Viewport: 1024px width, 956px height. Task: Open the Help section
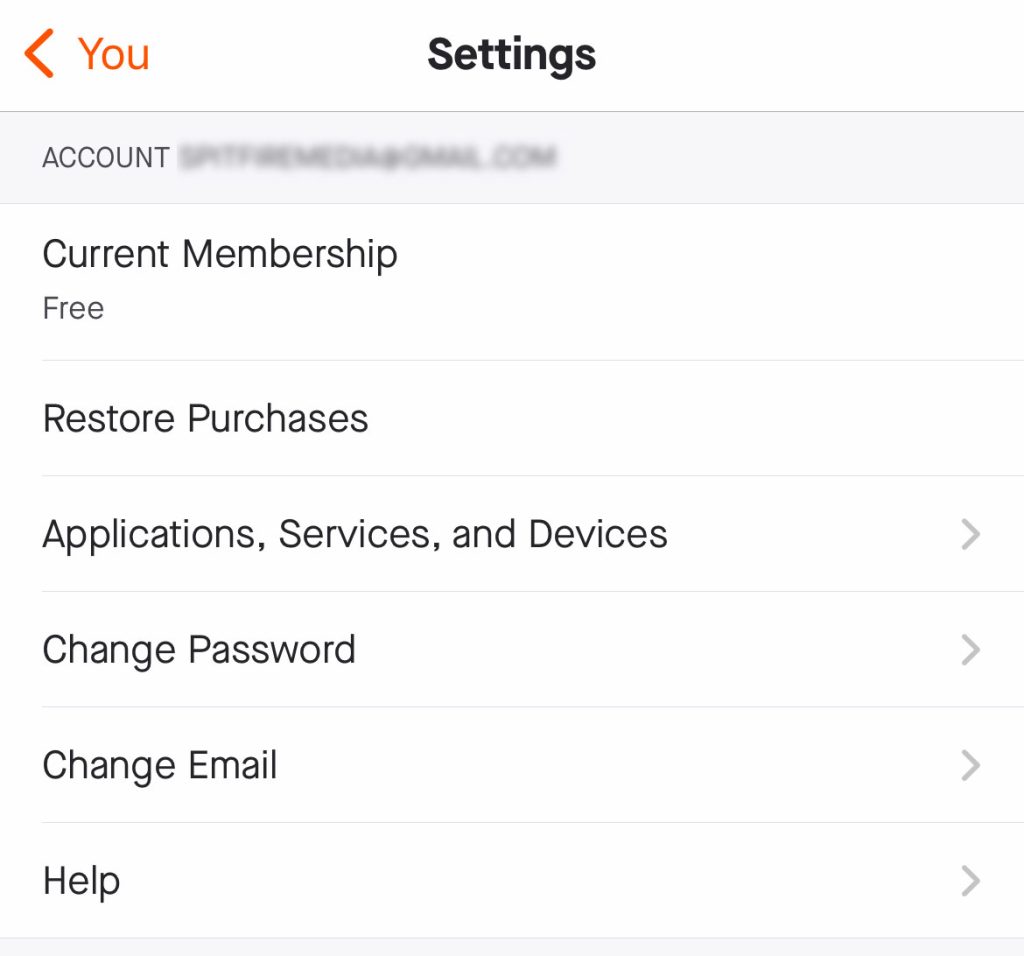point(82,881)
